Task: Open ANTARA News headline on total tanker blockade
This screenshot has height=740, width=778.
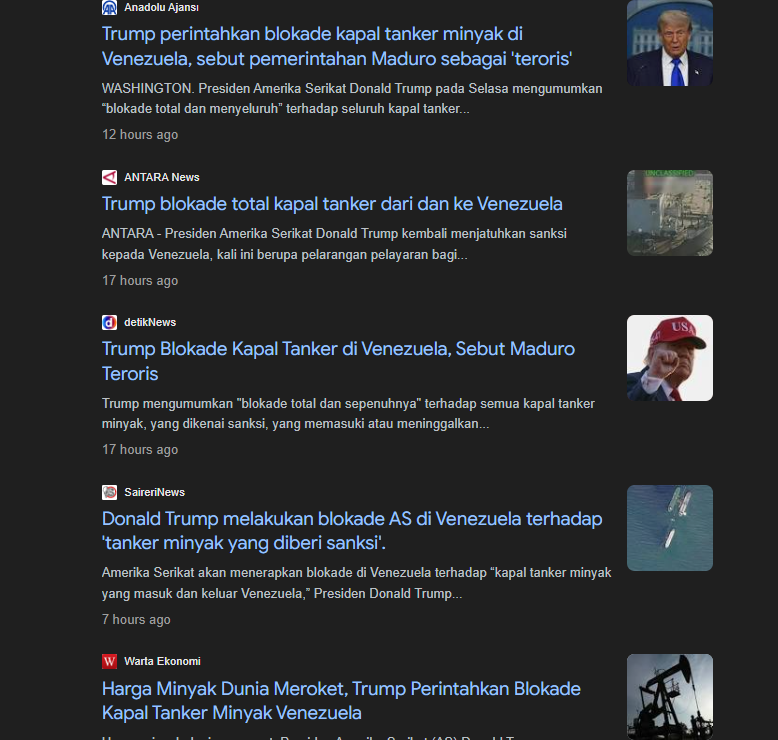Action: coord(332,204)
